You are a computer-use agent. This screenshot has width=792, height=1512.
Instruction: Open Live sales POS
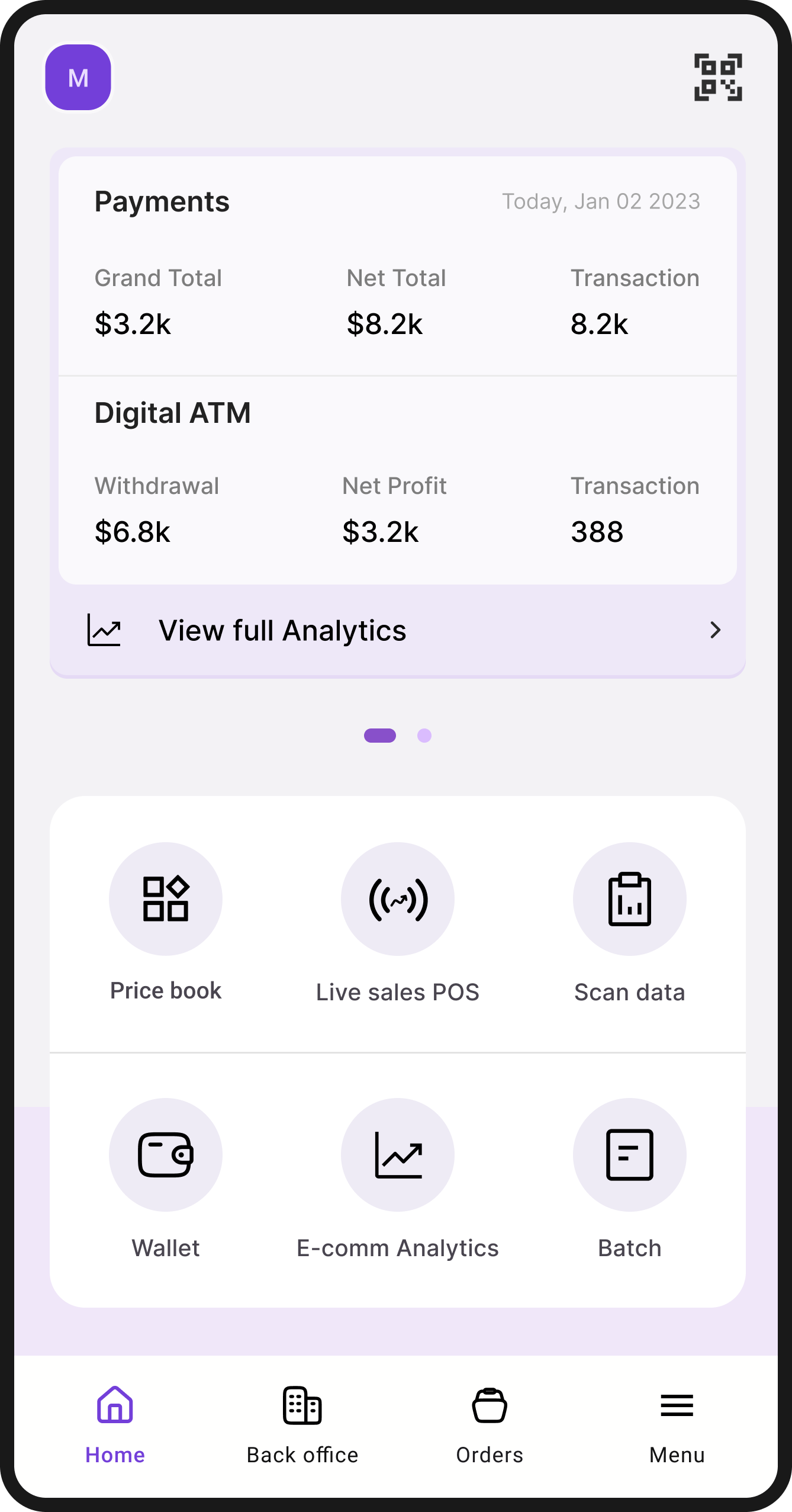coord(398,899)
